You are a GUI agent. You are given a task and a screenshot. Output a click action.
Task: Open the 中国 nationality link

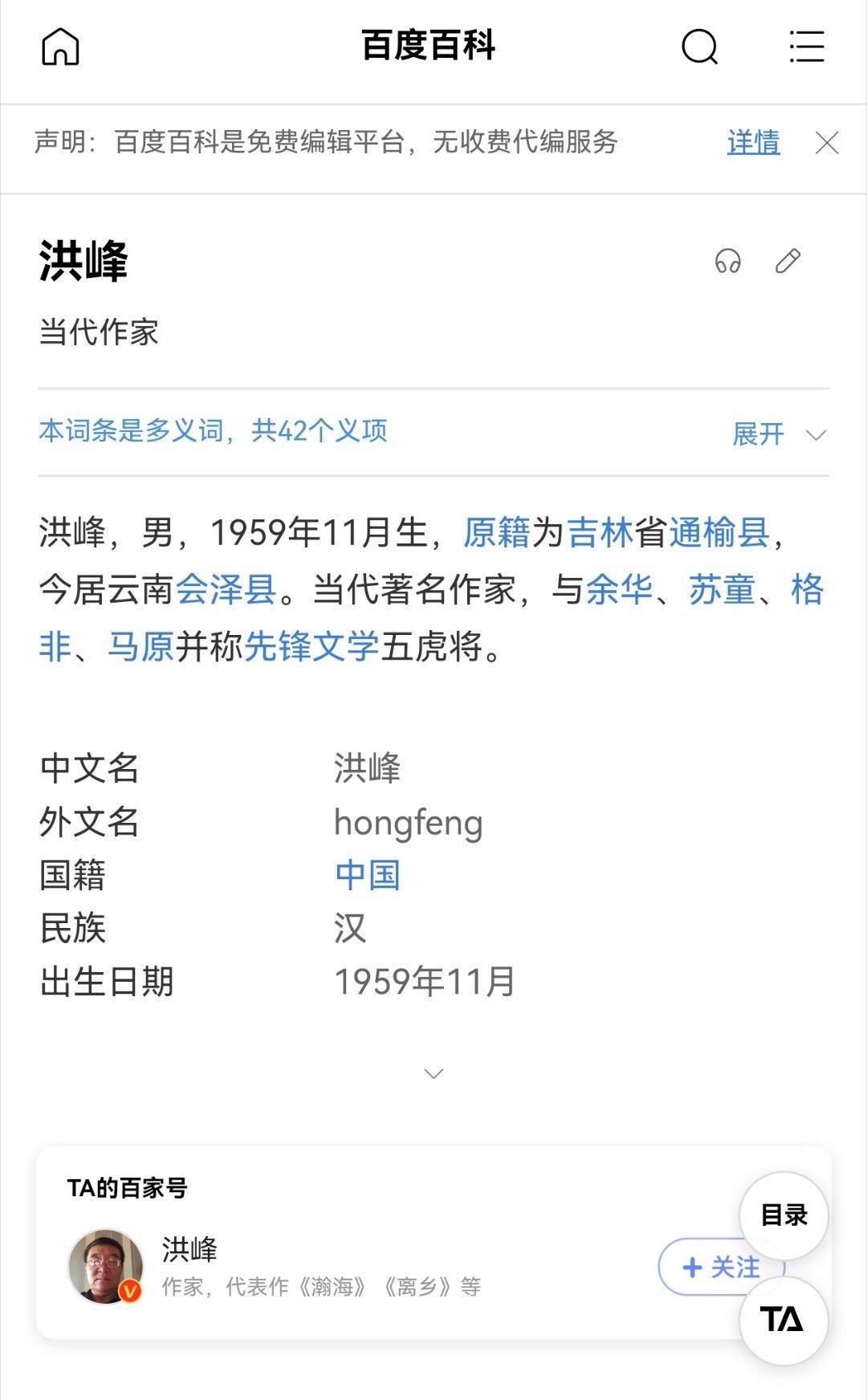[367, 875]
